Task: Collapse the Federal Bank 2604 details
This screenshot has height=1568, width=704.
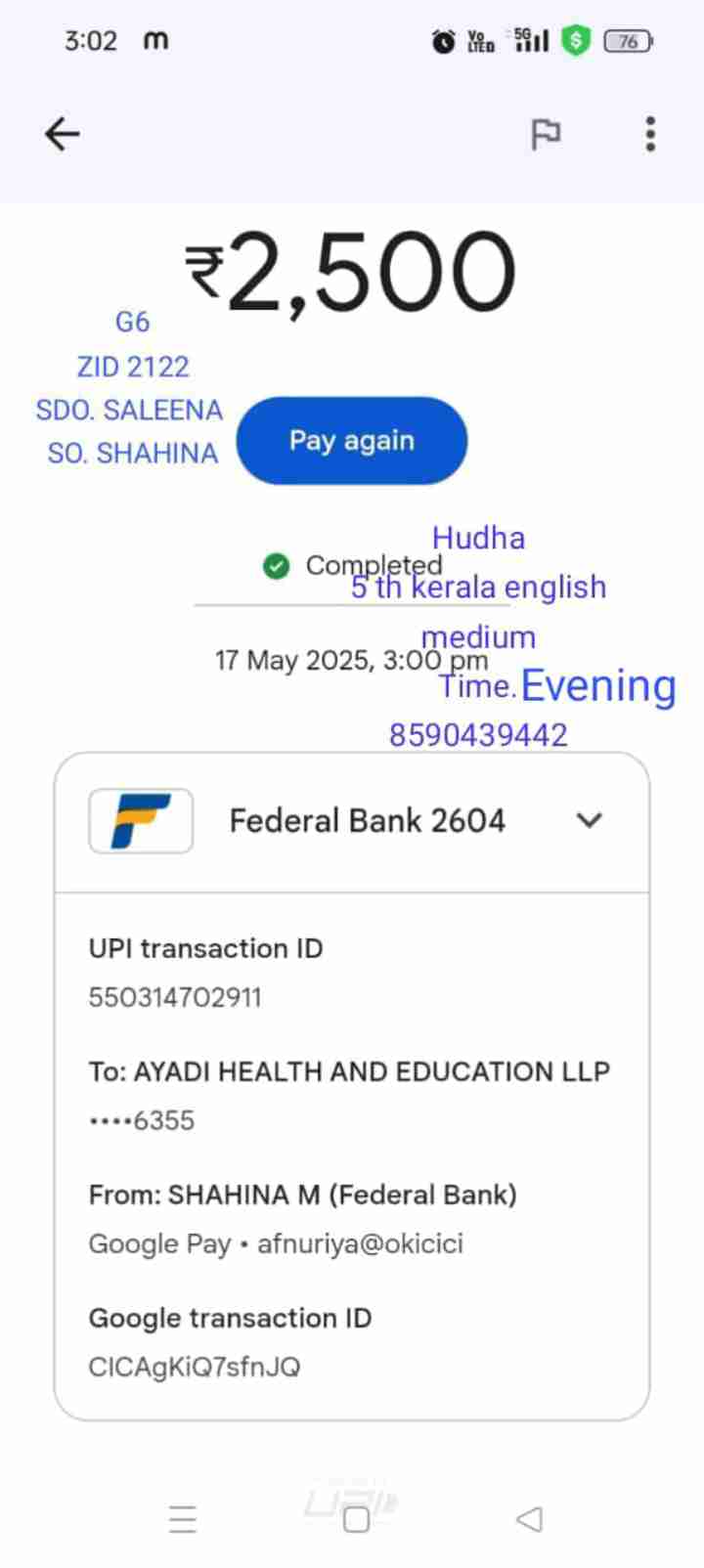Action: [589, 820]
